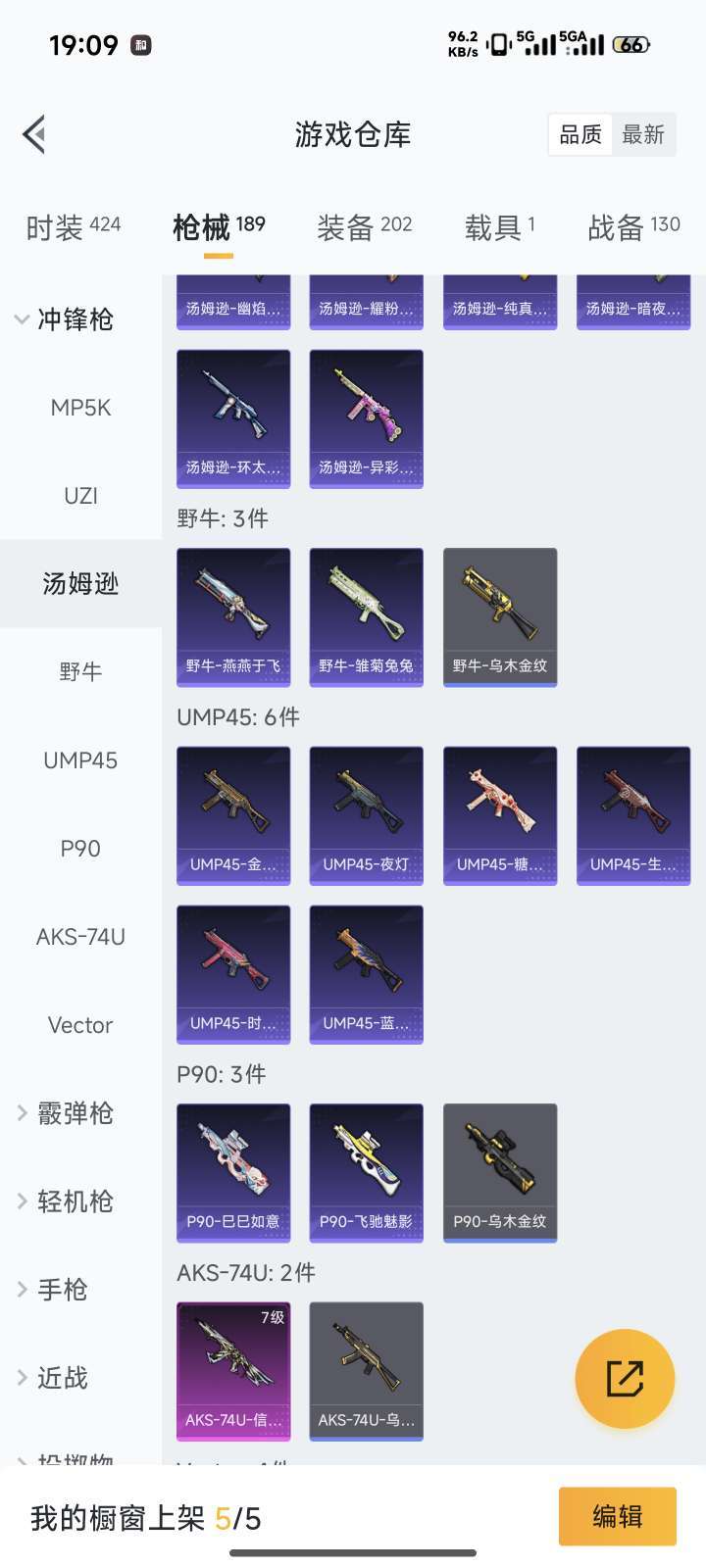Collapse the 冲锋枪 category
This screenshot has height=1568, width=706.
65,319
